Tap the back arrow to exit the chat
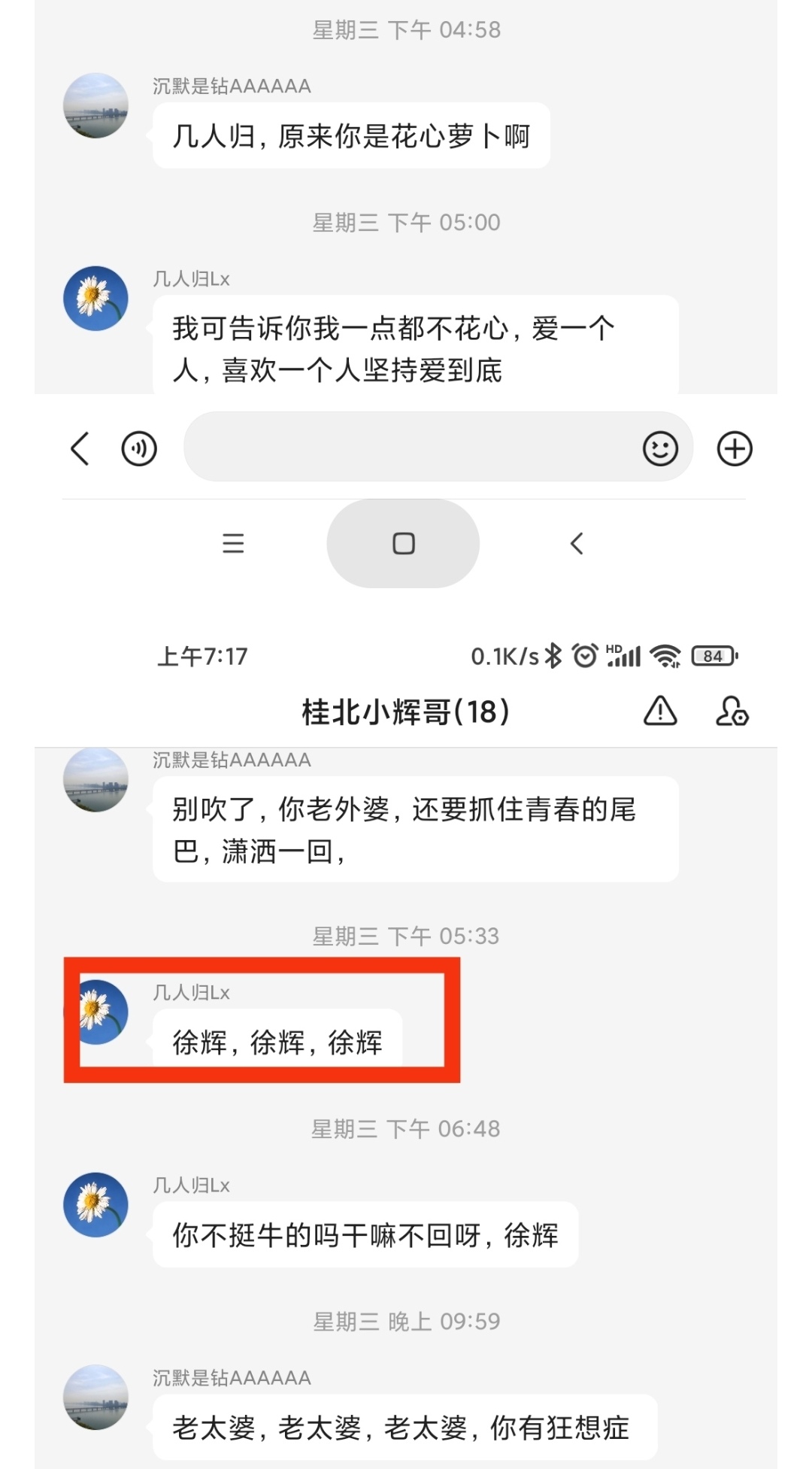The image size is (812, 1469). click(x=80, y=447)
